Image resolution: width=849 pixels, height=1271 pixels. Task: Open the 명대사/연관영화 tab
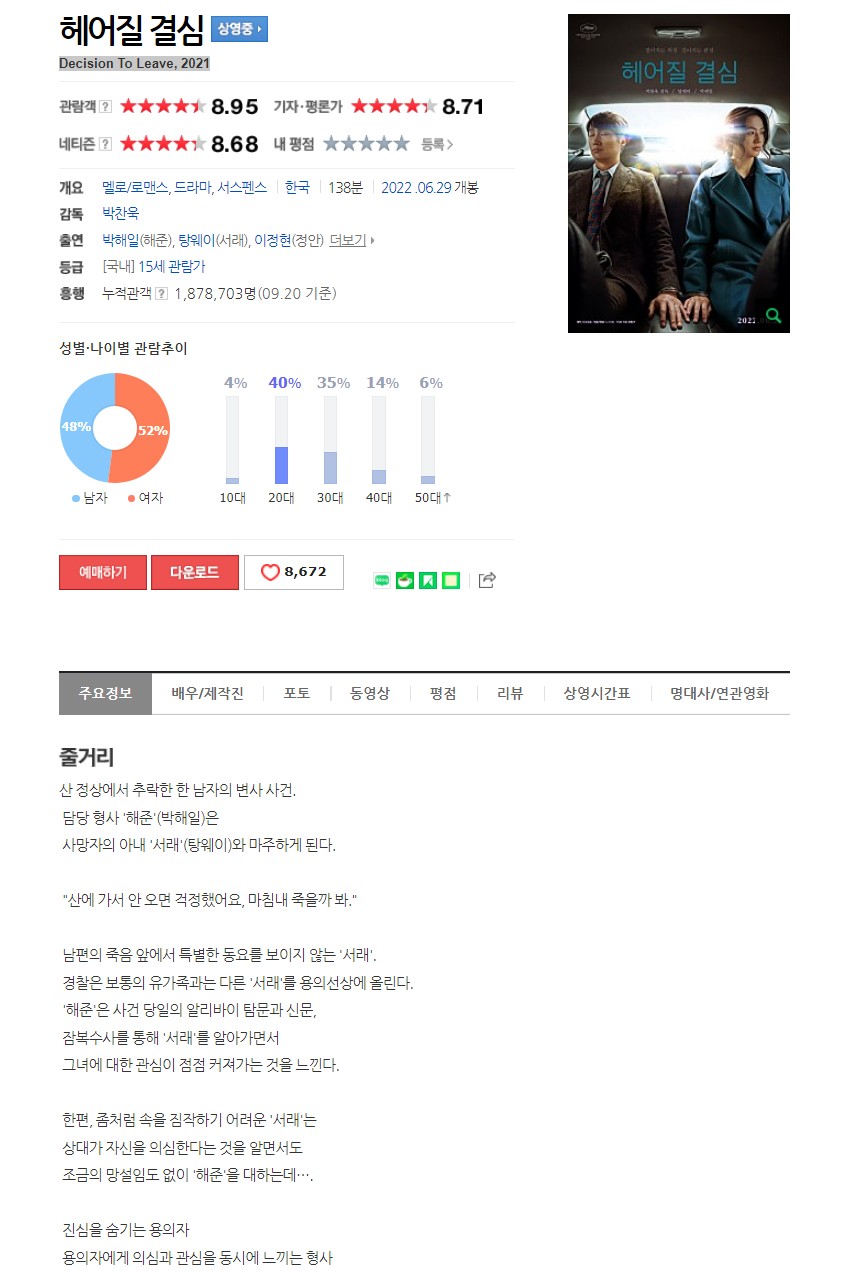tap(719, 693)
